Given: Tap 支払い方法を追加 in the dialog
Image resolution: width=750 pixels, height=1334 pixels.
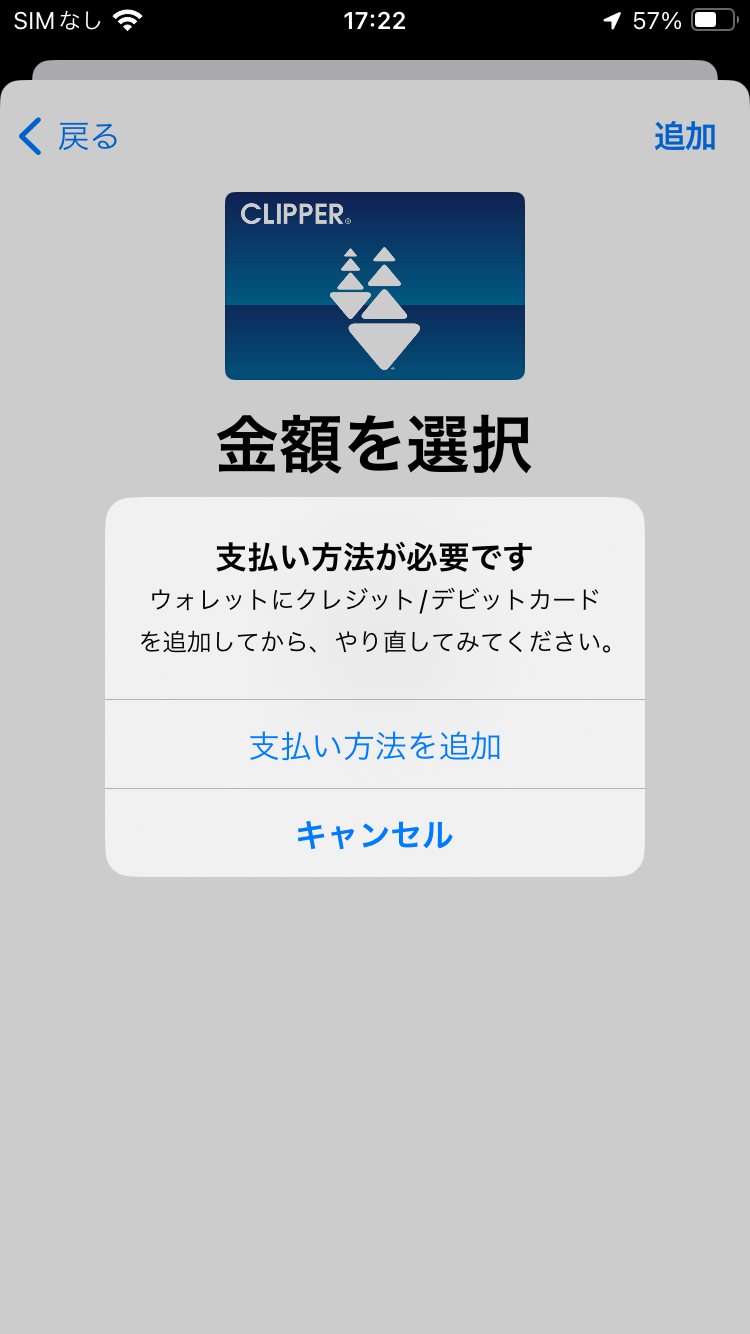Looking at the screenshot, I should click(x=375, y=746).
